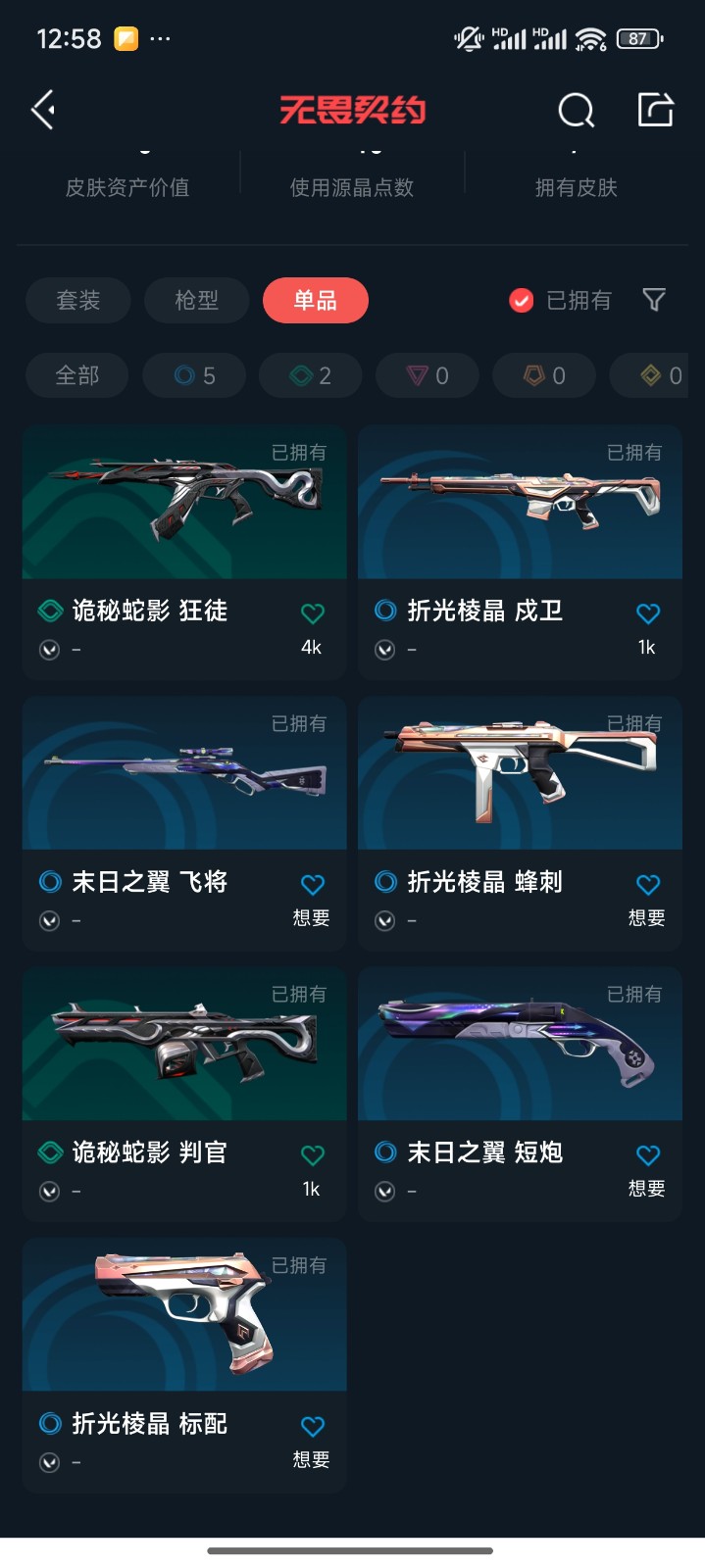
Task: Like the 末日之翼 飞将 skin with heart
Action: tap(312, 885)
